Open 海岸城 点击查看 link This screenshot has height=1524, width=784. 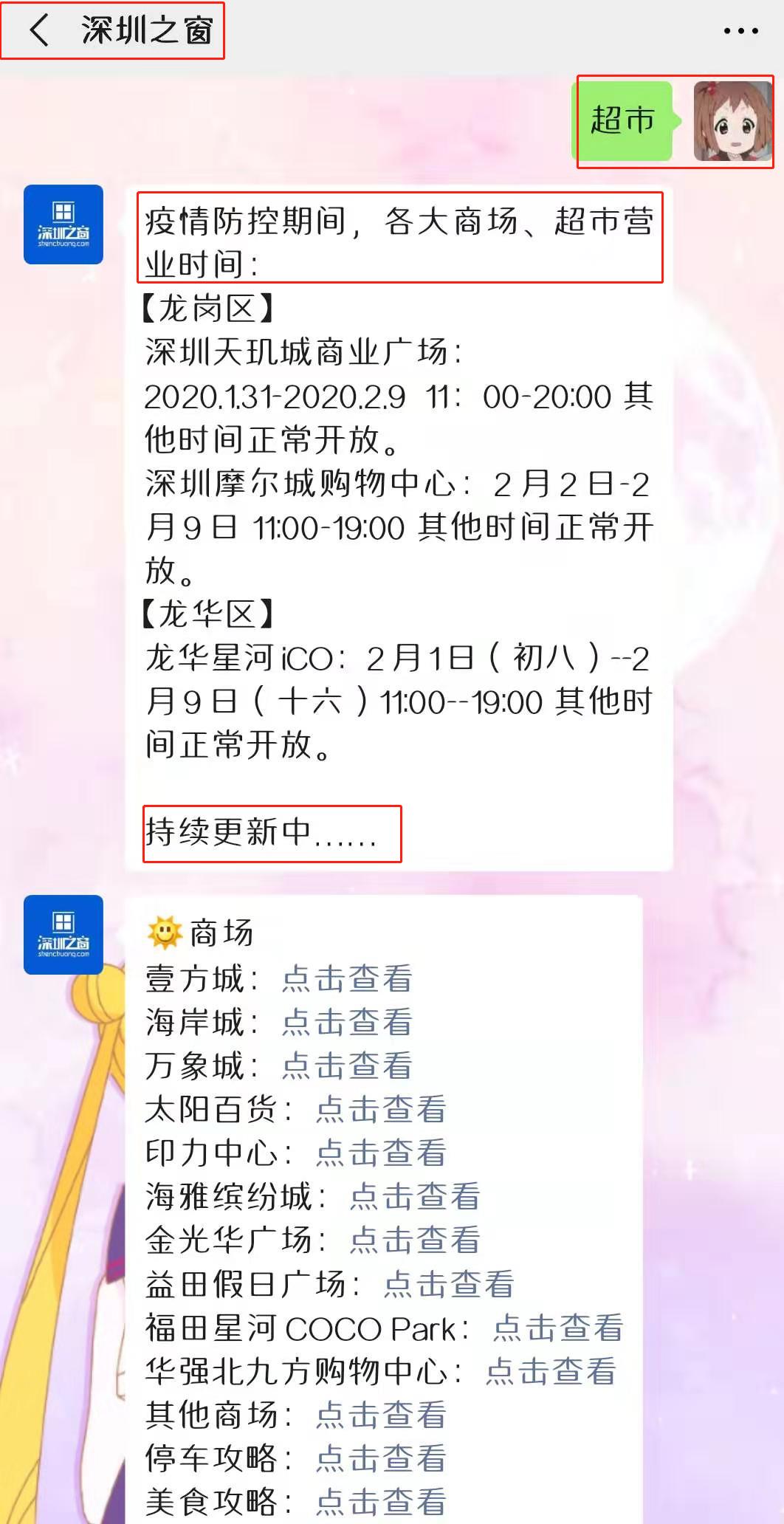[x=347, y=1023]
